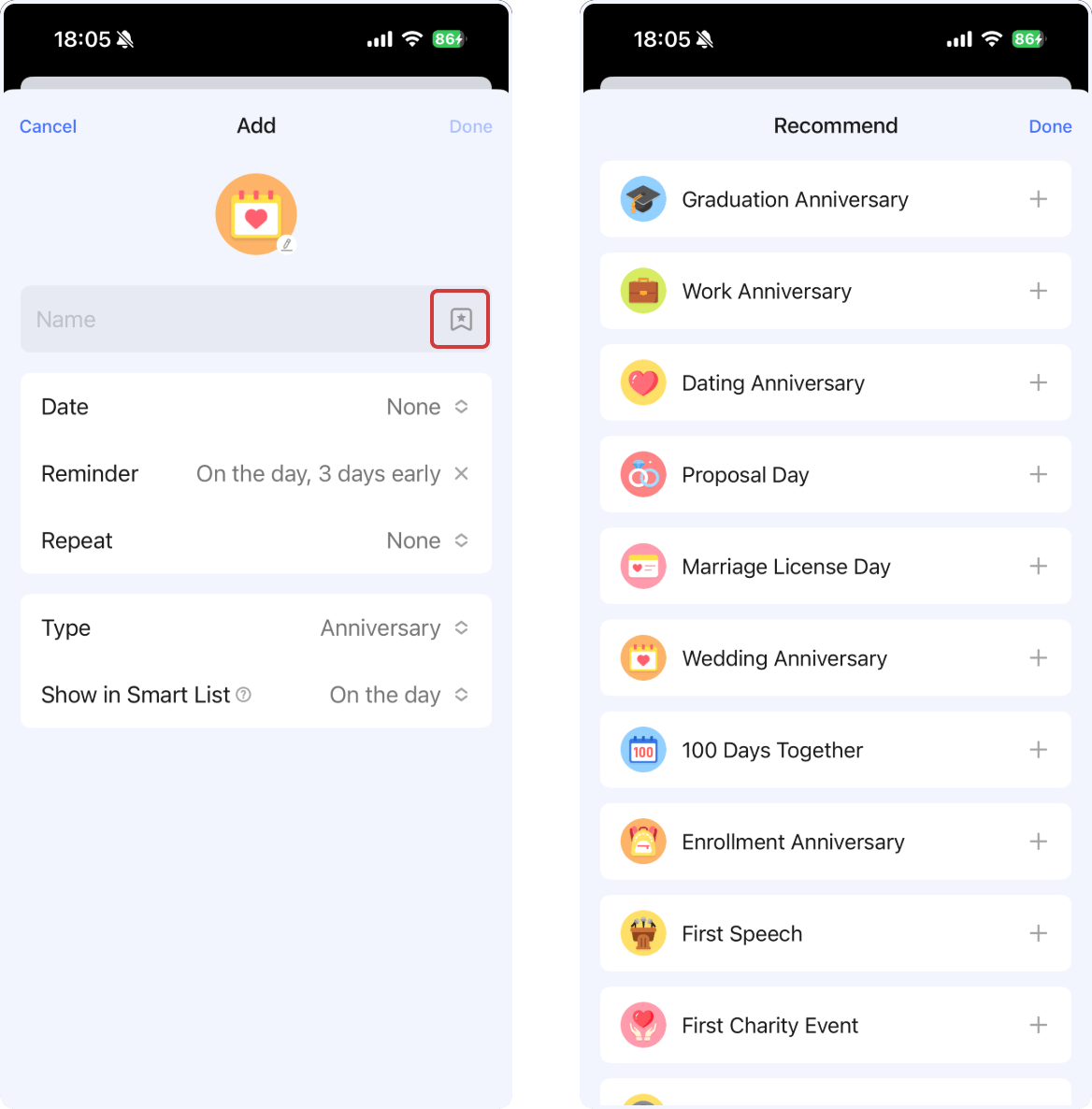Viewport: 1092px width, 1109px height.
Task: Open the recommended names bookmark icon
Action: point(460,320)
